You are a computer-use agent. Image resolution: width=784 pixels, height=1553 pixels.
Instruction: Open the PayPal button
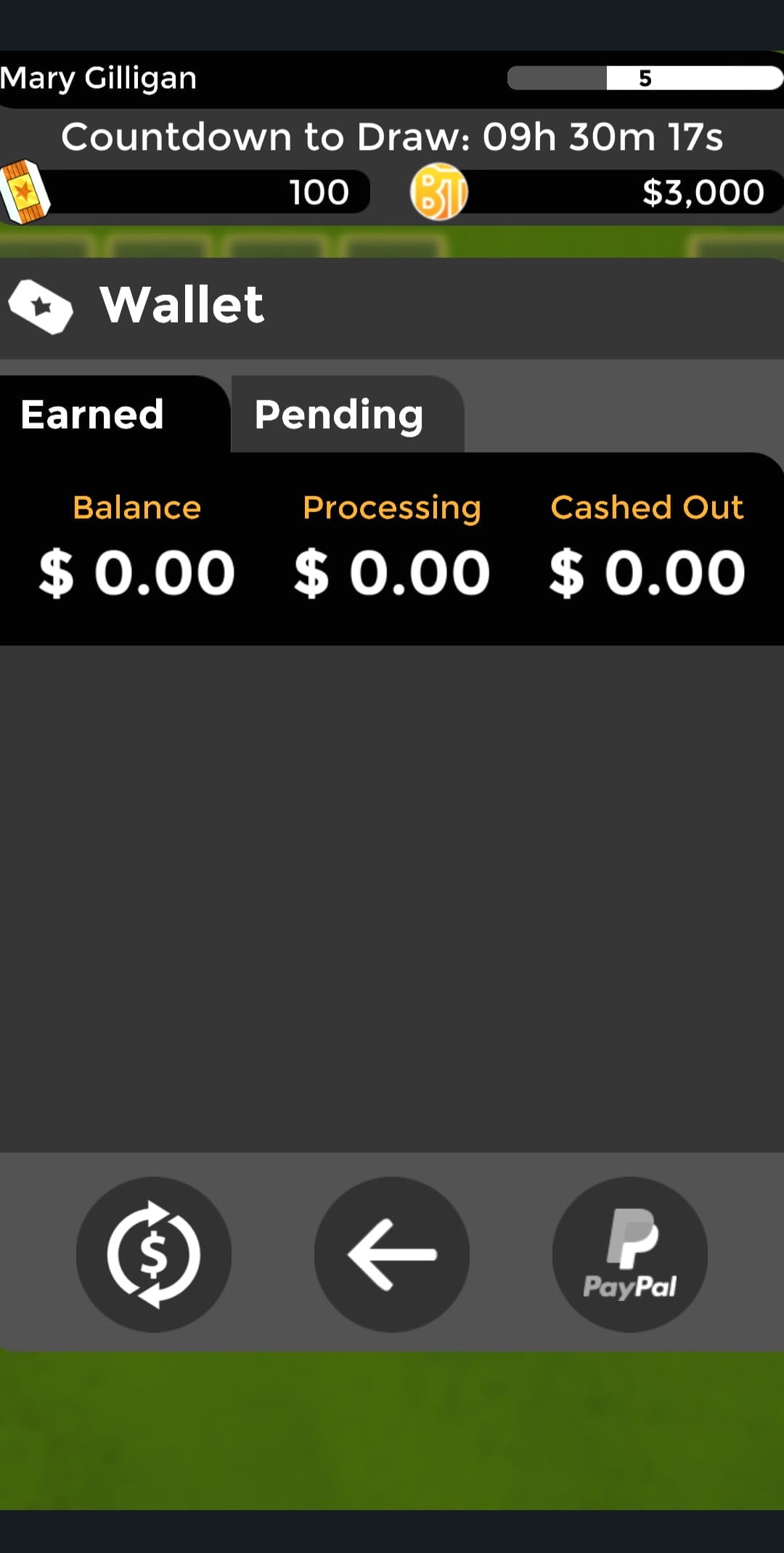pyautogui.click(x=630, y=1254)
